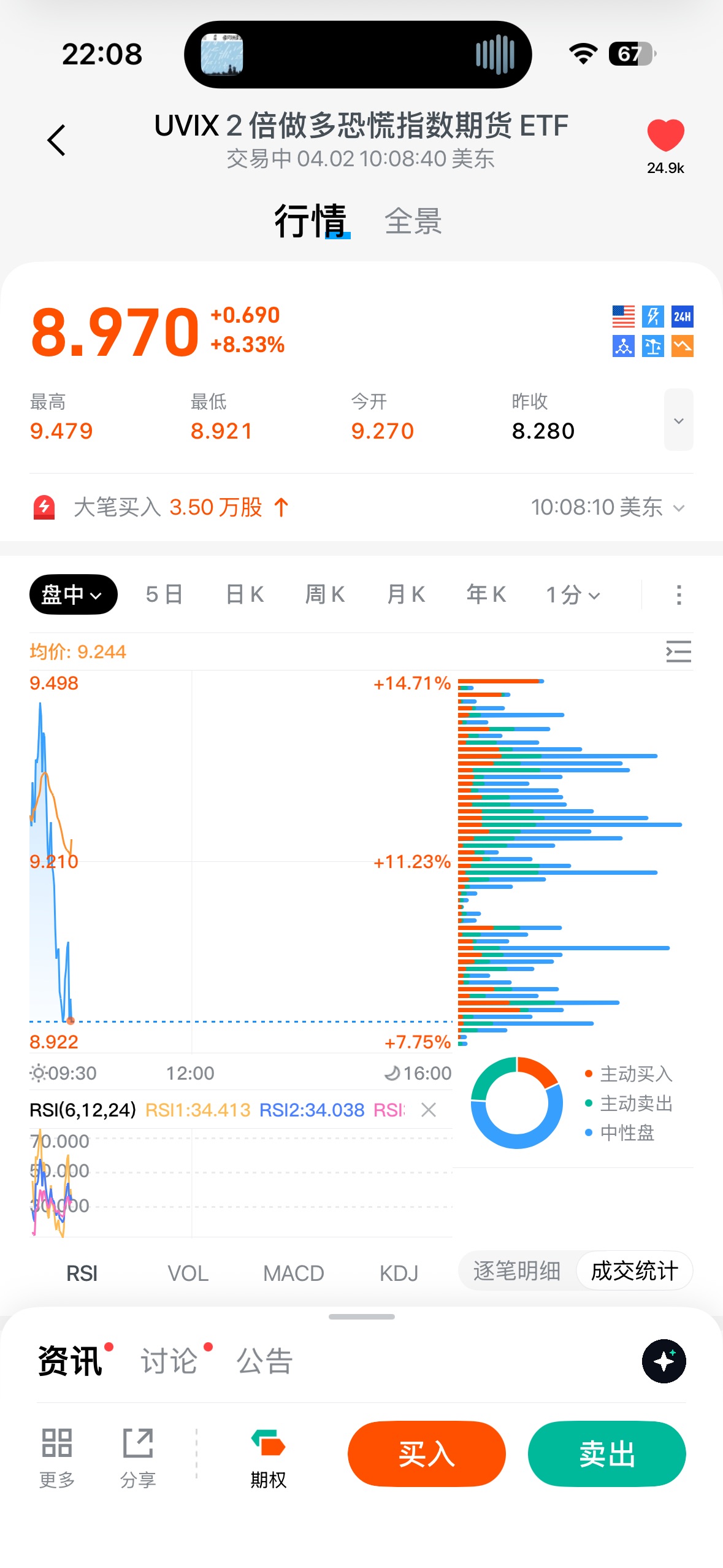Close the RSI indicator panel
This screenshot has height=1568, width=723.
[429, 1109]
